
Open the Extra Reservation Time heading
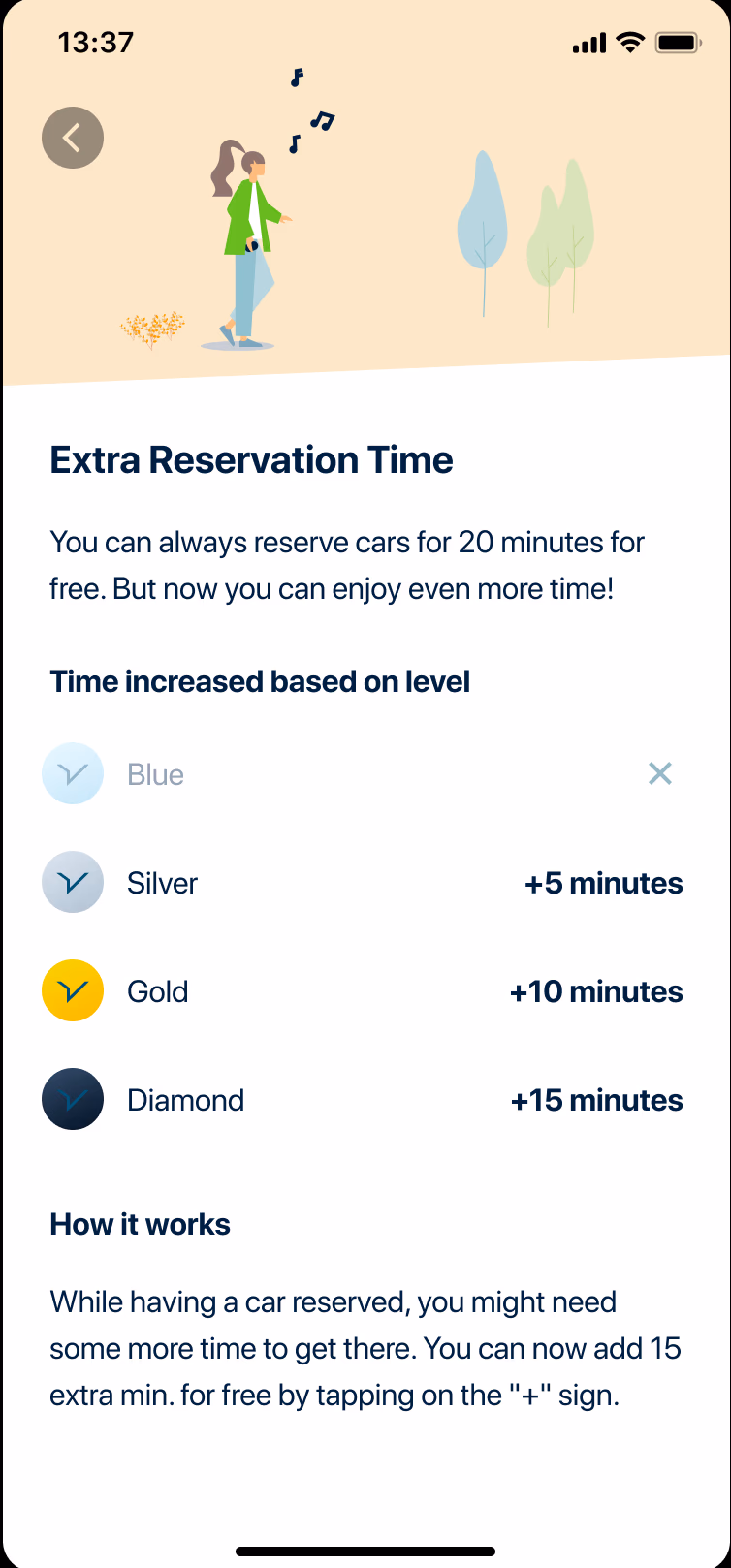tap(251, 459)
